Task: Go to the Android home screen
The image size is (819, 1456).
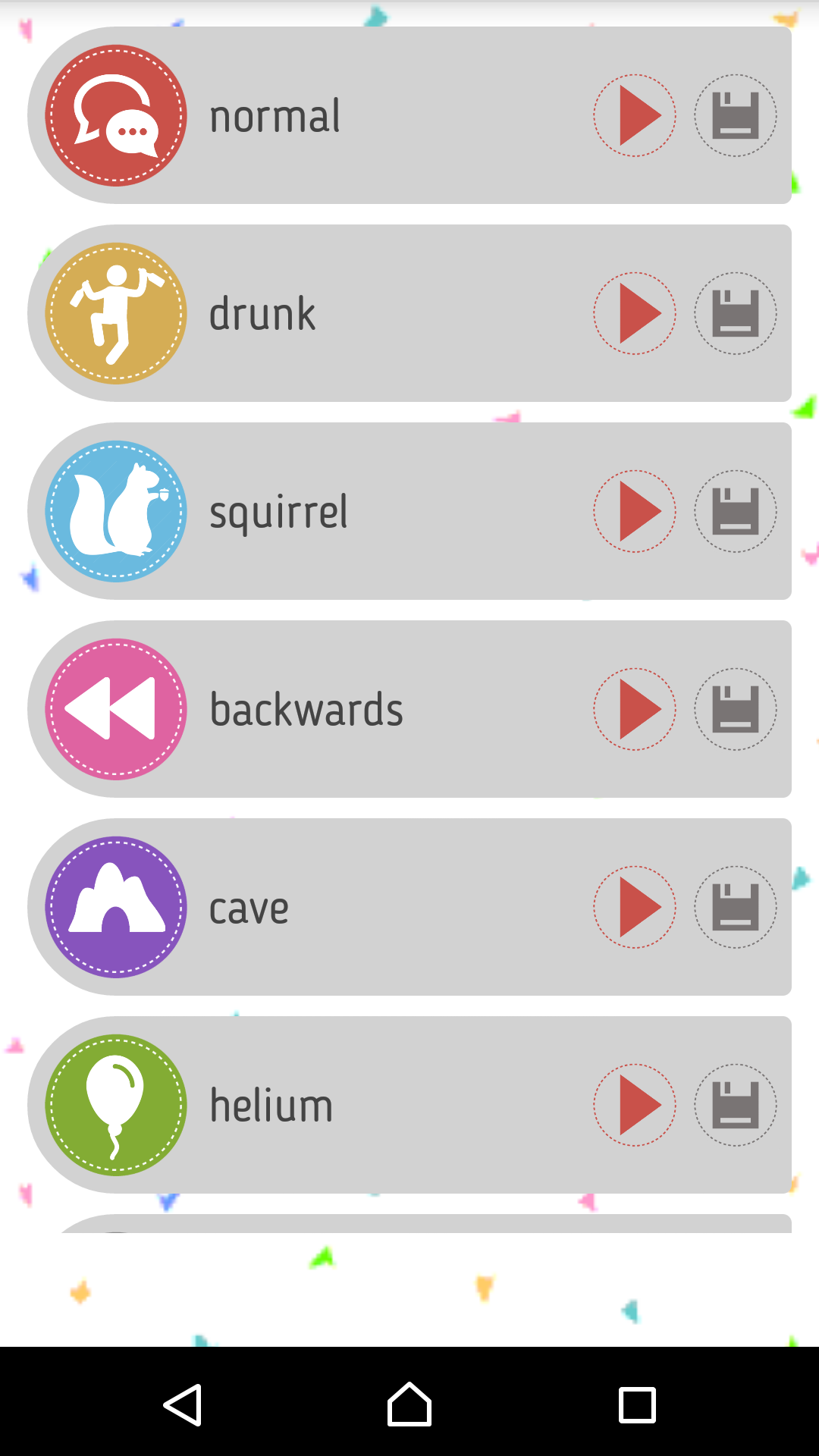Action: [x=409, y=1404]
